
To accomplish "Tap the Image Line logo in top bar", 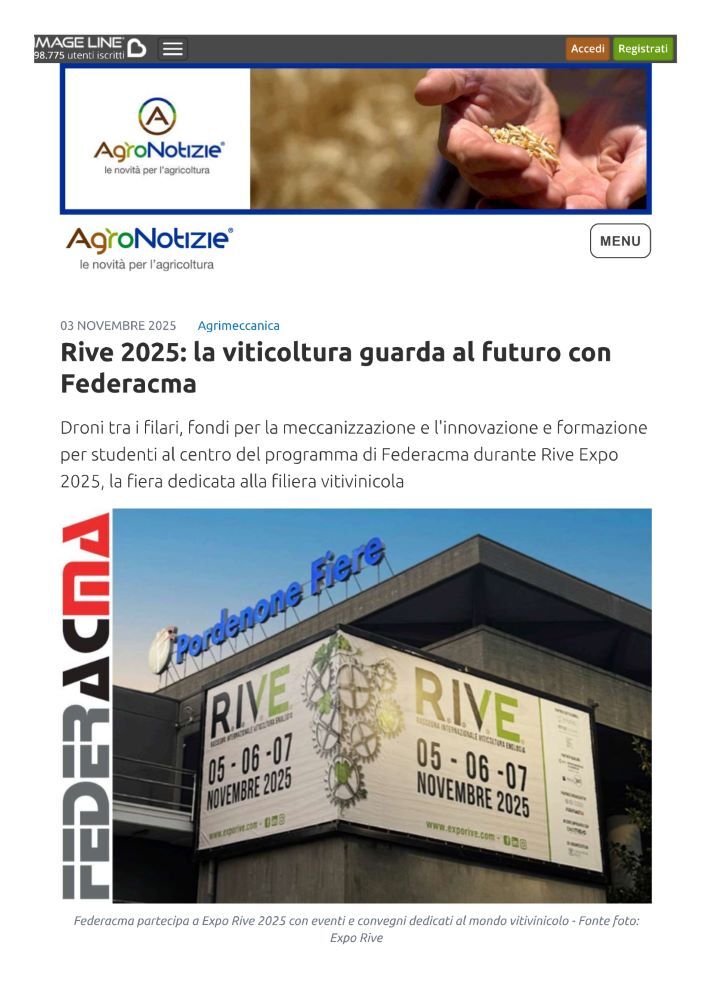I will point(90,48).
